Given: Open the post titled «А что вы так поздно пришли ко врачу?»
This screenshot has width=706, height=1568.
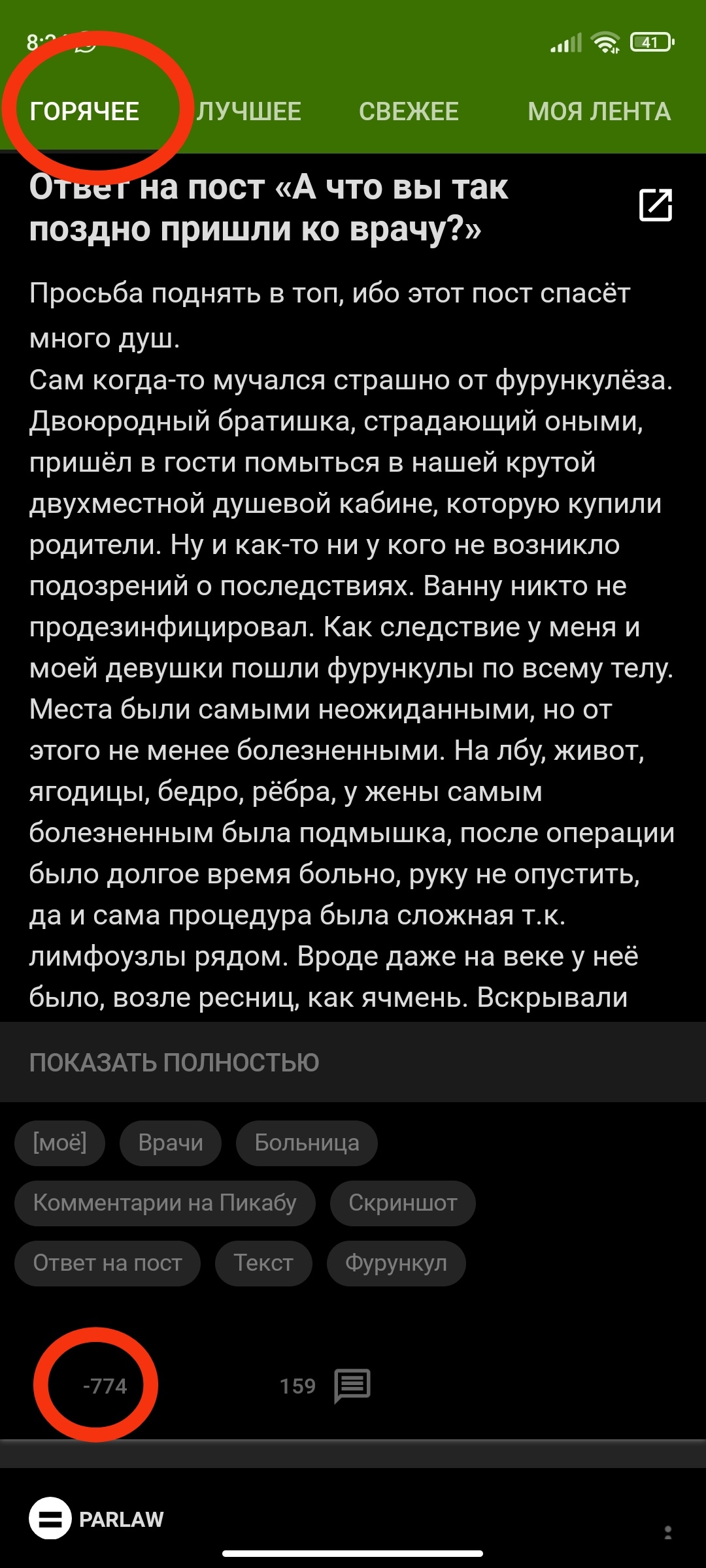Looking at the screenshot, I should click(x=268, y=208).
